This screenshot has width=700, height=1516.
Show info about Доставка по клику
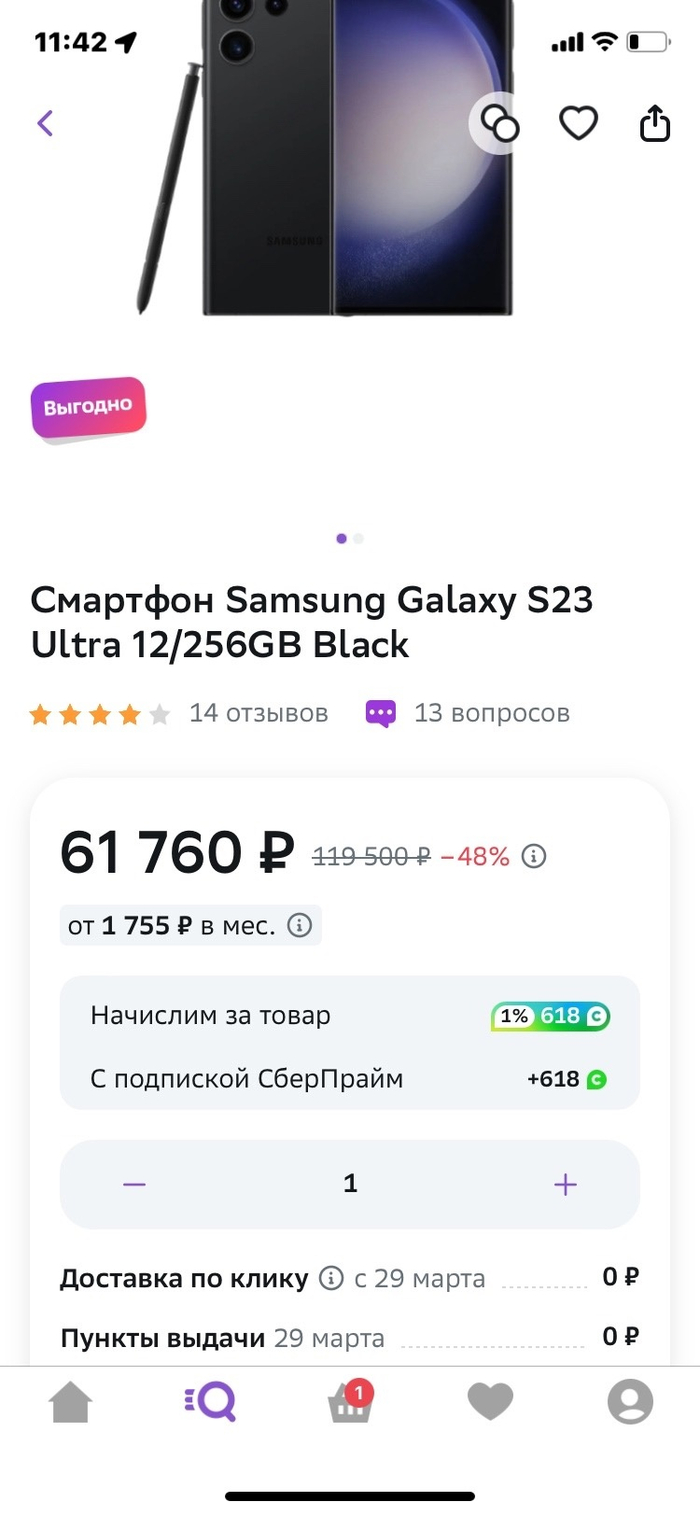(330, 1278)
